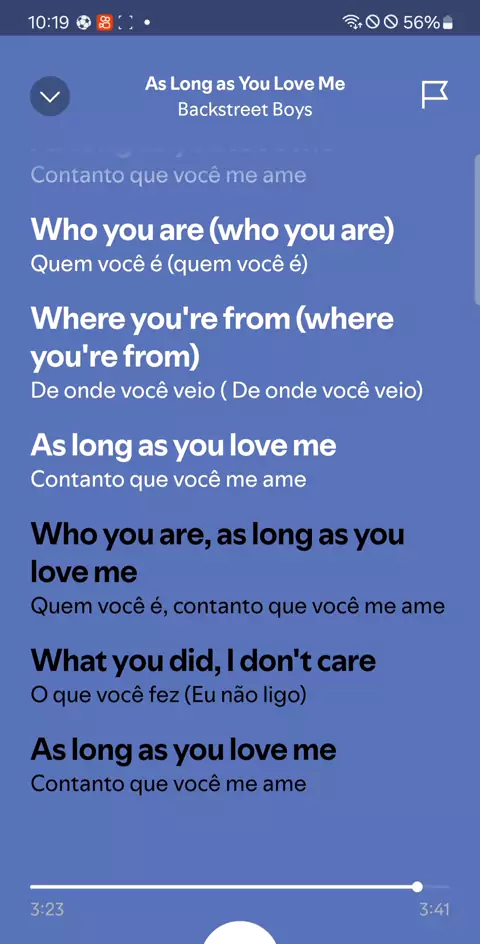Screen dimensions: 480x944
Task: Jump to lyric "What you did, I don't care"
Action: click(203, 661)
